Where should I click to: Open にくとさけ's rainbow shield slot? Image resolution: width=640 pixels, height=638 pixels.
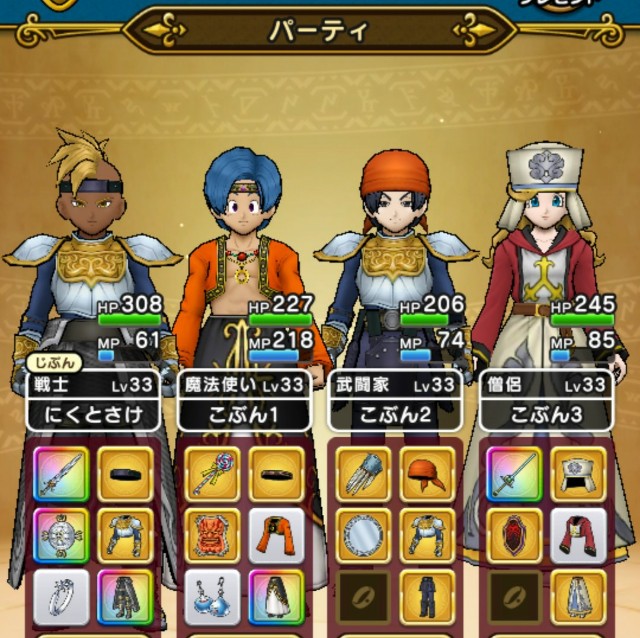pyautogui.click(x=59, y=535)
